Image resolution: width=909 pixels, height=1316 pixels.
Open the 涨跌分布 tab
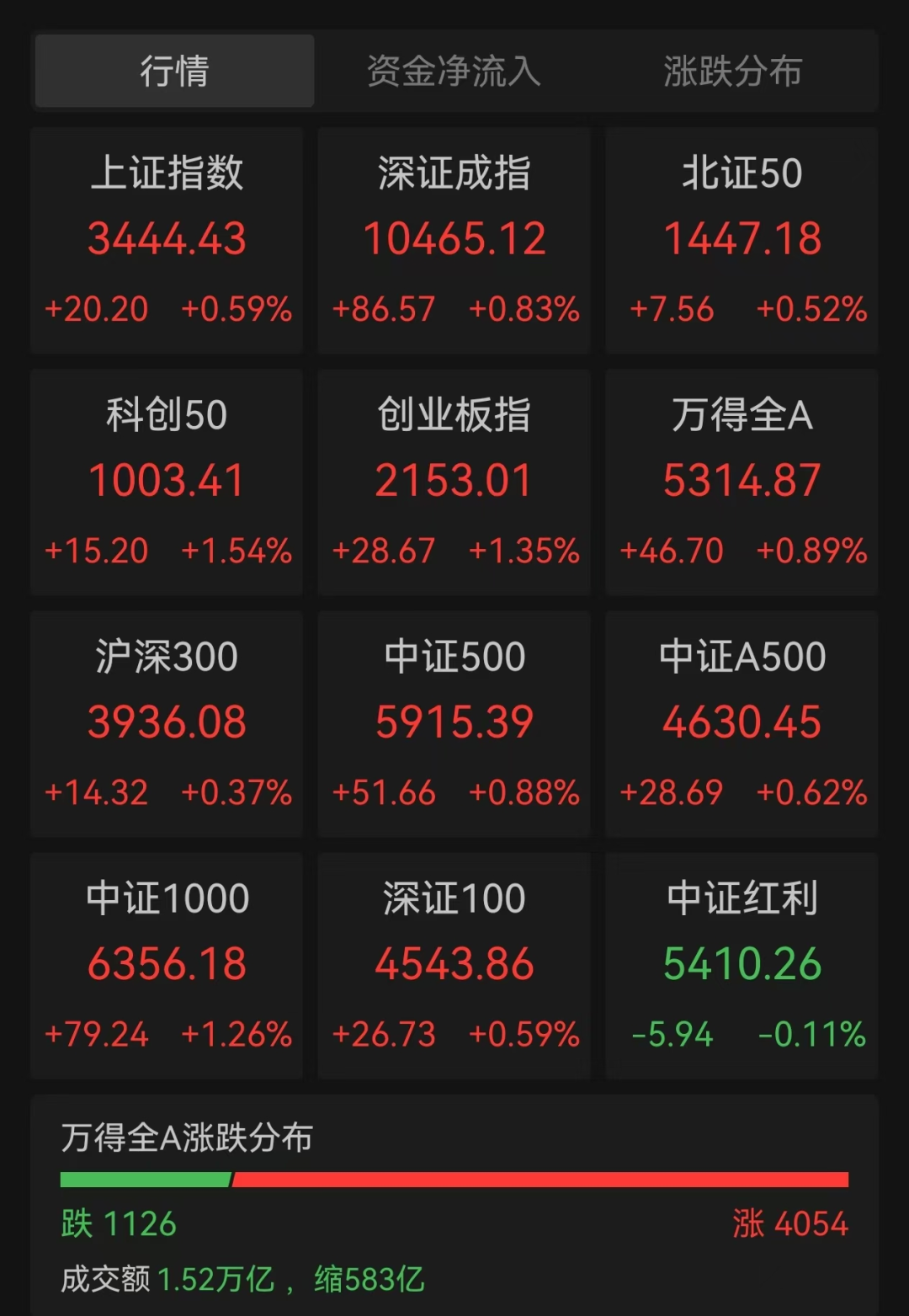tap(731, 72)
